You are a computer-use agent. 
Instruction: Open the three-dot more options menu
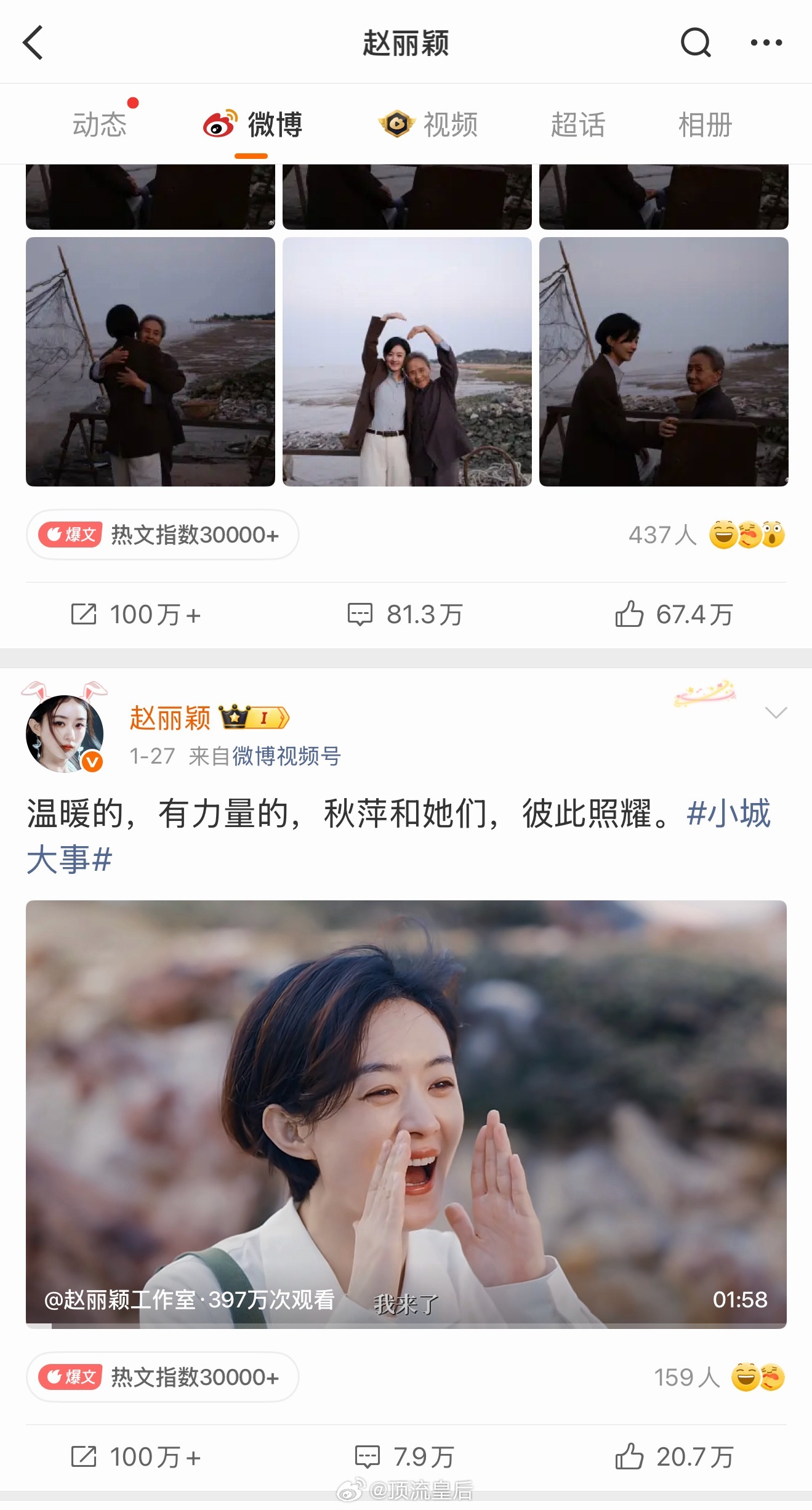coord(765,41)
